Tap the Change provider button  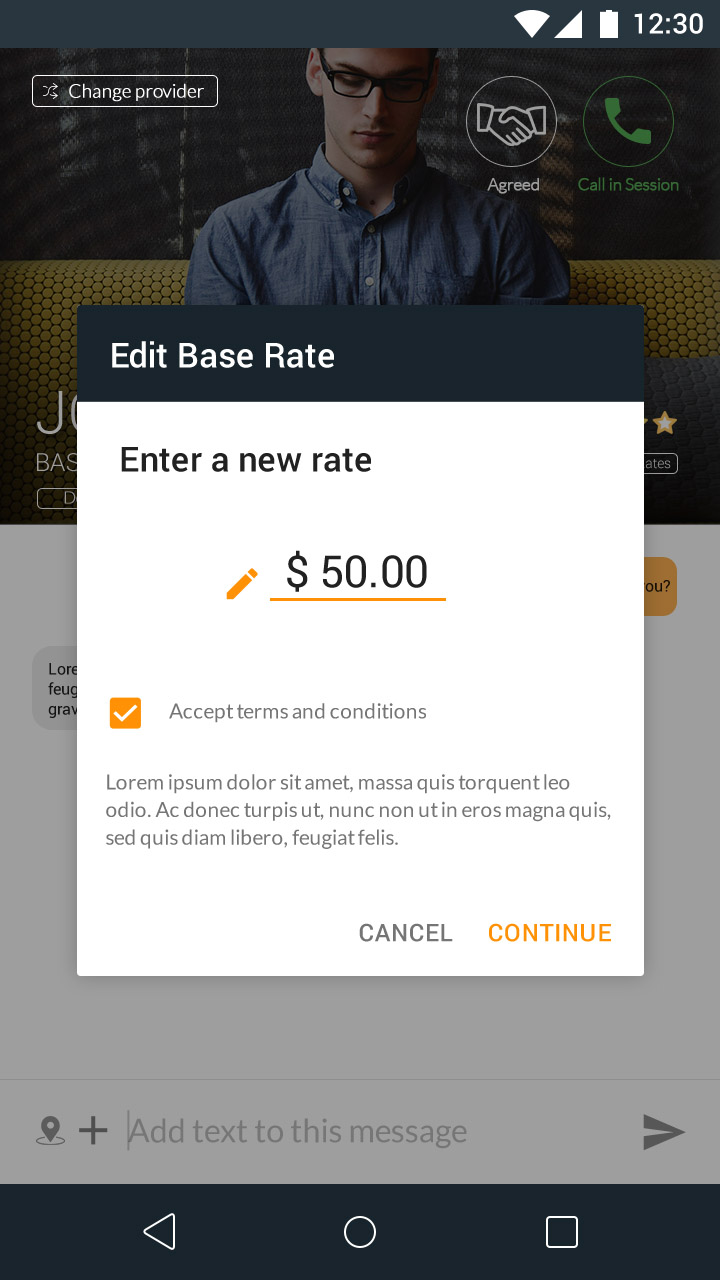[x=125, y=91]
